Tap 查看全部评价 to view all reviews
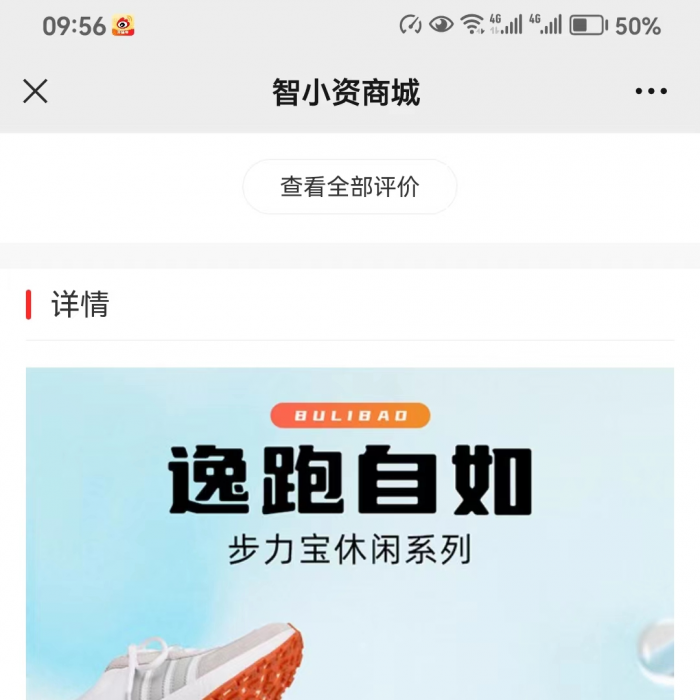Image resolution: width=700 pixels, height=700 pixels. (x=349, y=187)
